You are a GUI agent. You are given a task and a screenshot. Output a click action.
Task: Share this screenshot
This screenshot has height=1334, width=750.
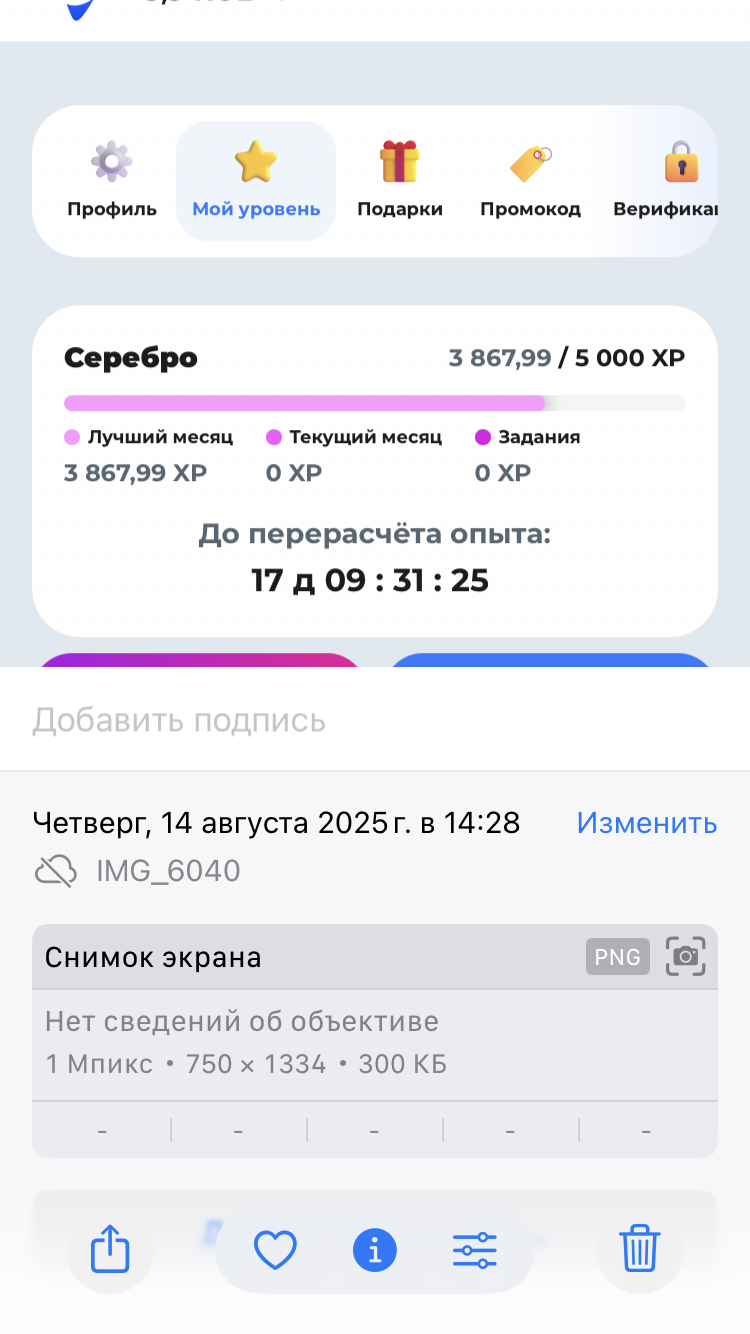click(x=110, y=1250)
